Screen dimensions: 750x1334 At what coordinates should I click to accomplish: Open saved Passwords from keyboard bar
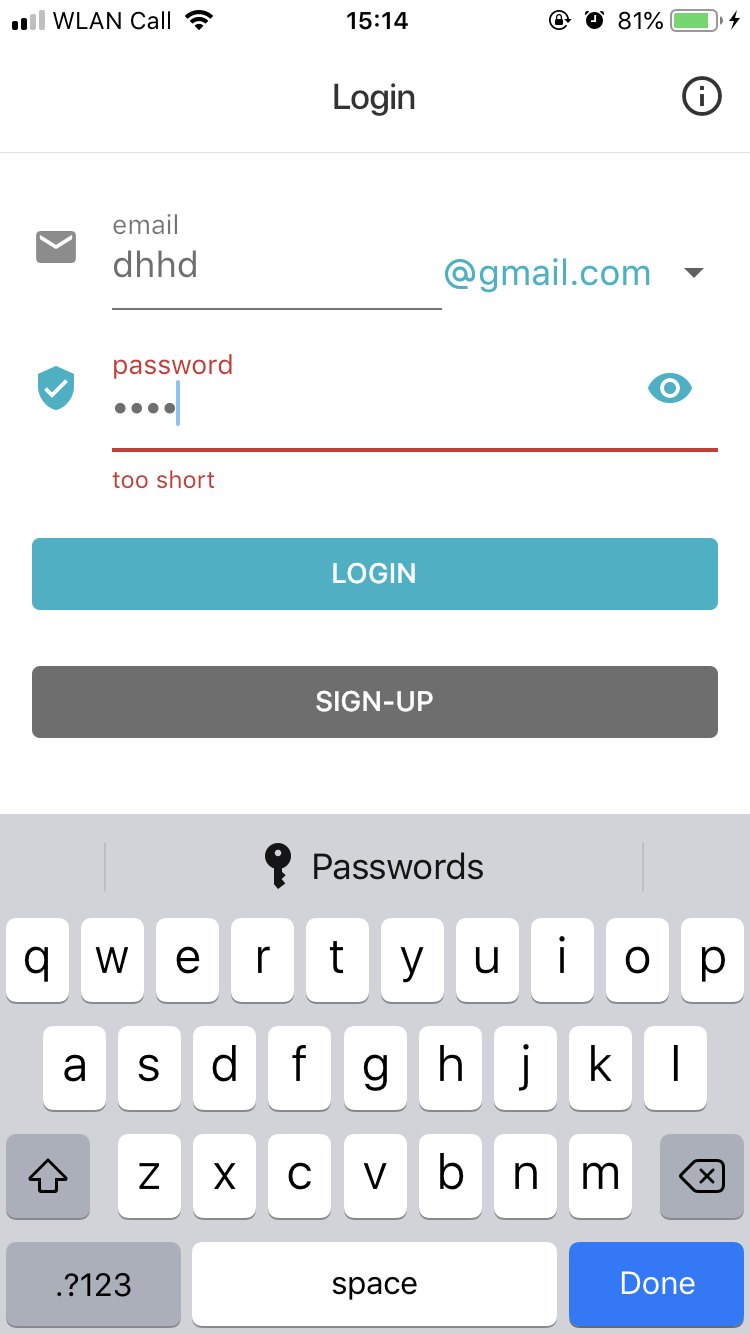pyautogui.click(x=374, y=866)
